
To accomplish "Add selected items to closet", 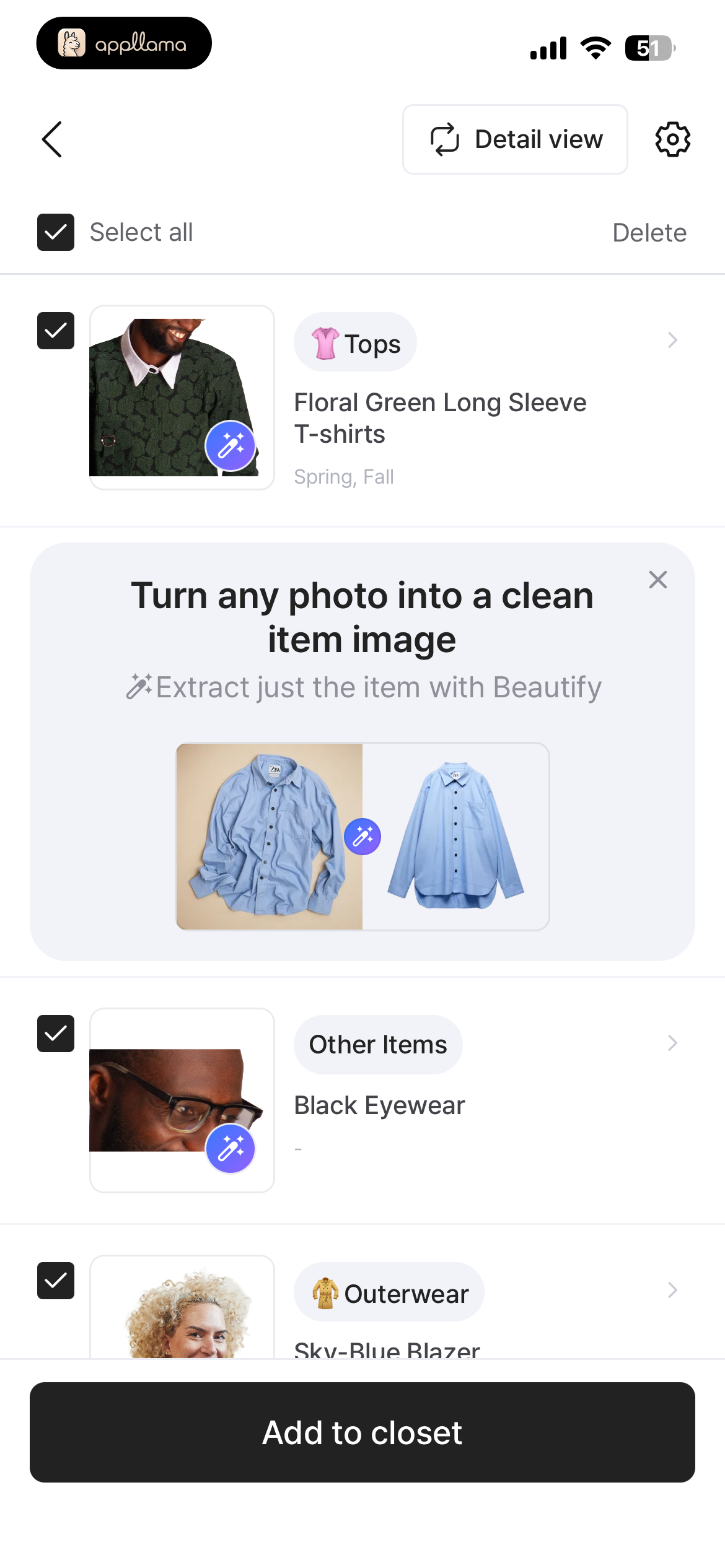I will click(362, 1432).
